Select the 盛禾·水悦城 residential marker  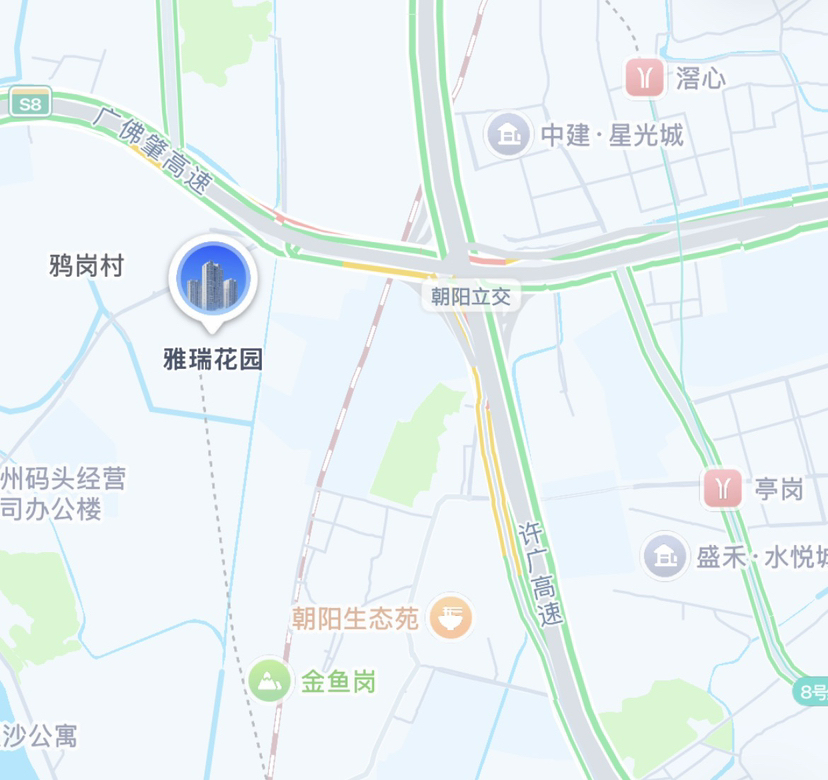click(665, 556)
